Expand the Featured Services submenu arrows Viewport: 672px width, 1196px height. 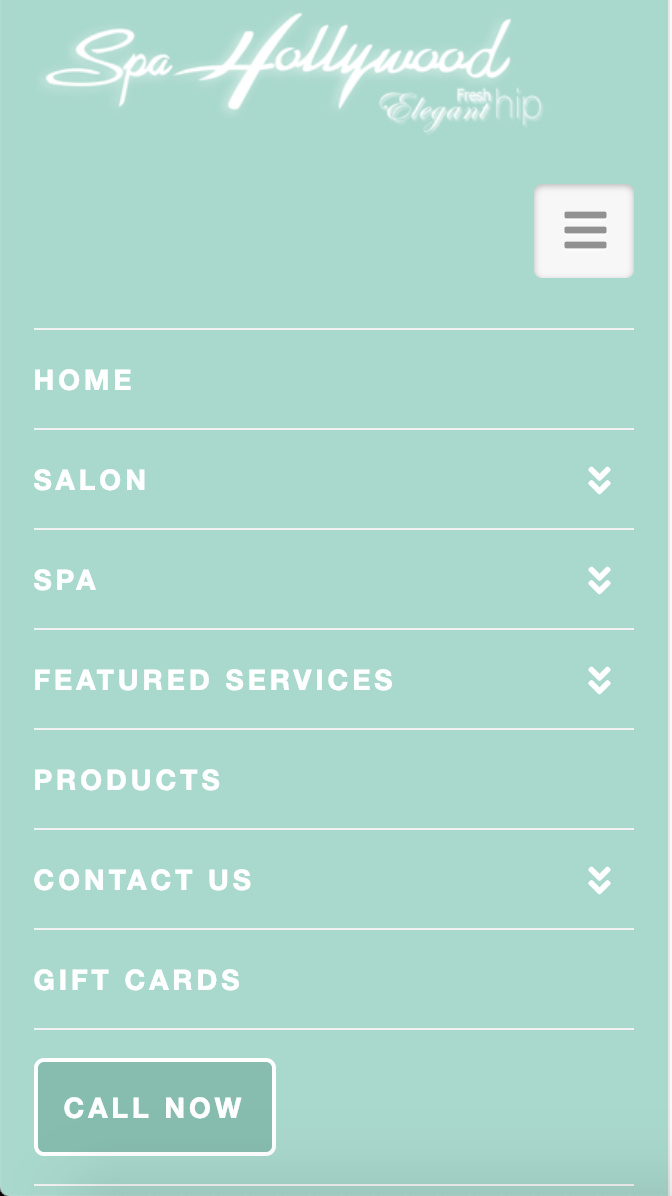point(600,680)
